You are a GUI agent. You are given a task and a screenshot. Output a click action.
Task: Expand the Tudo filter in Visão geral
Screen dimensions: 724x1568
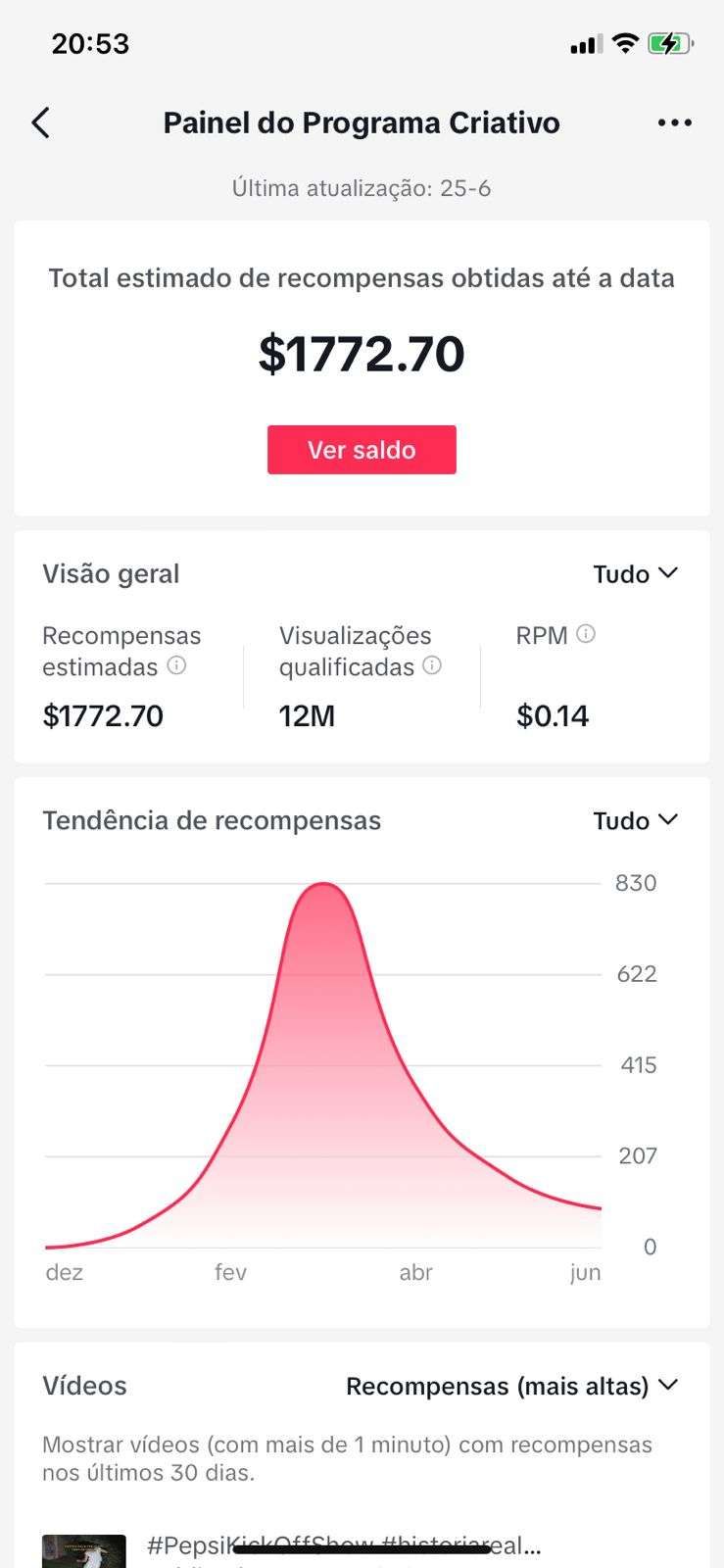click(635, 574)
